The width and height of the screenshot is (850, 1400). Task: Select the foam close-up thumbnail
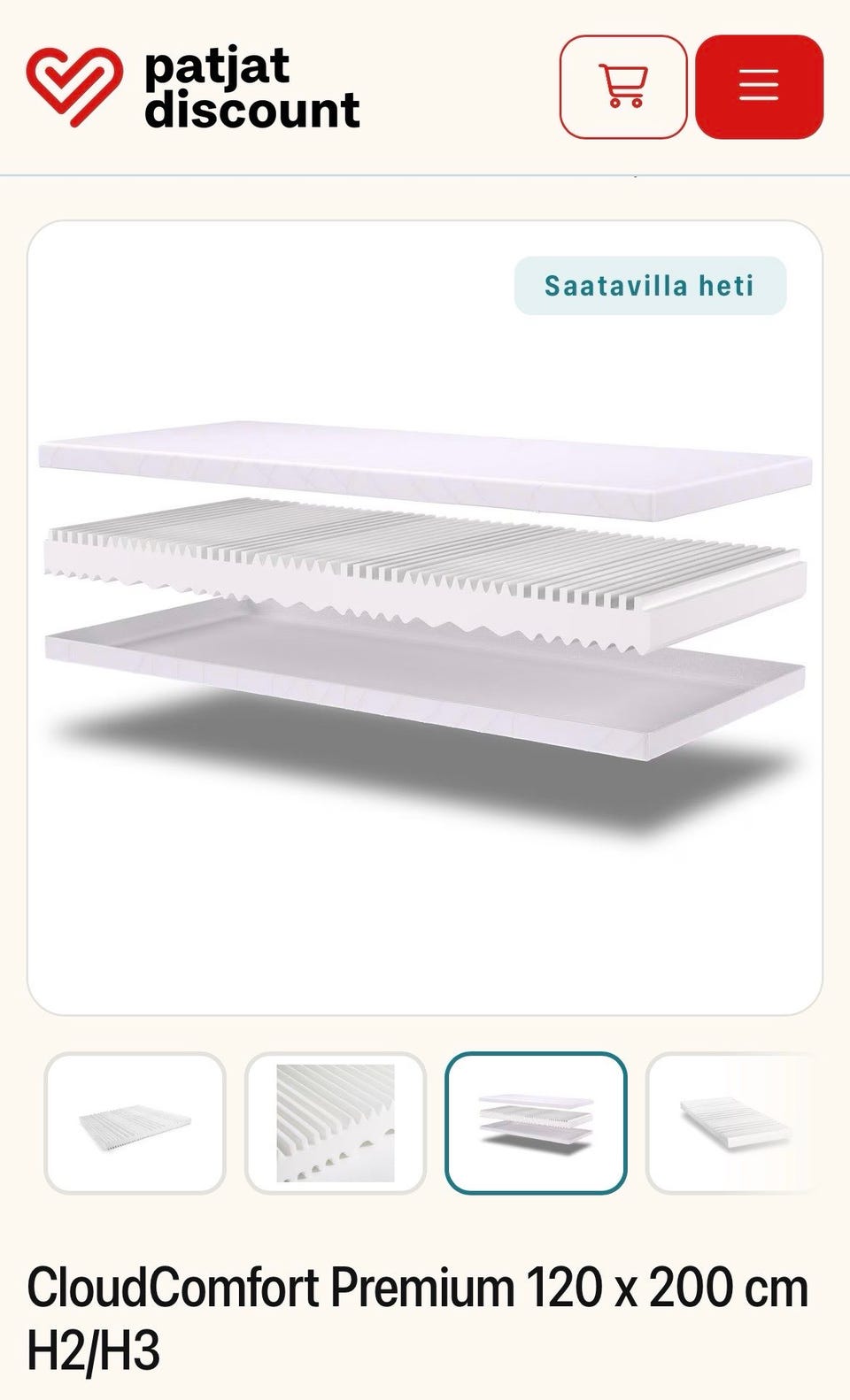(336, 1123)
